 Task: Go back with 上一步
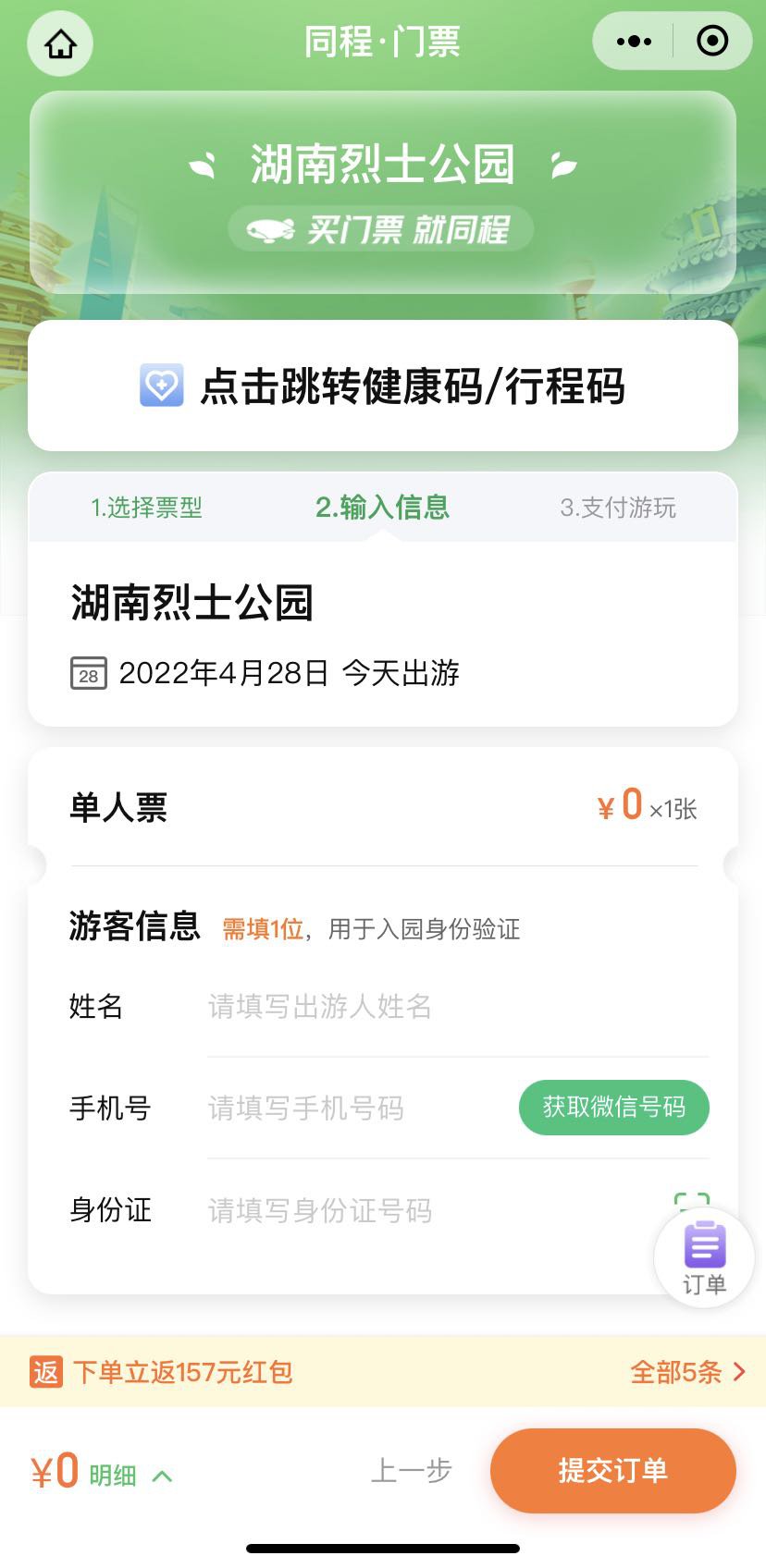click(x=411, y=1470)
